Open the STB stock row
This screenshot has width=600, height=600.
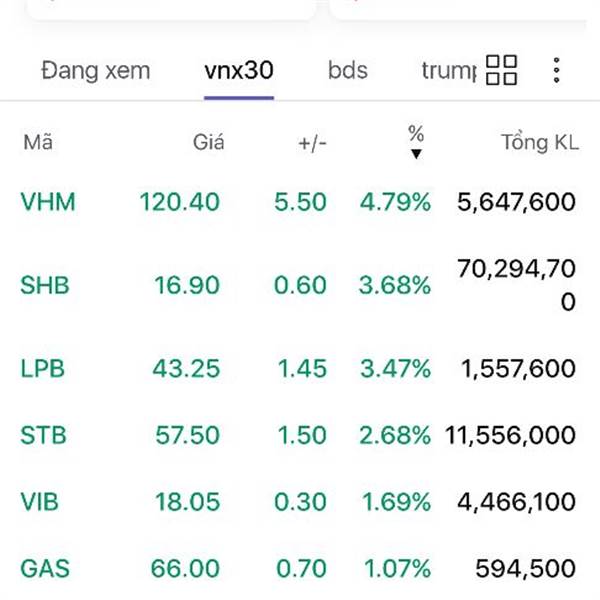[x=43, y=435]
